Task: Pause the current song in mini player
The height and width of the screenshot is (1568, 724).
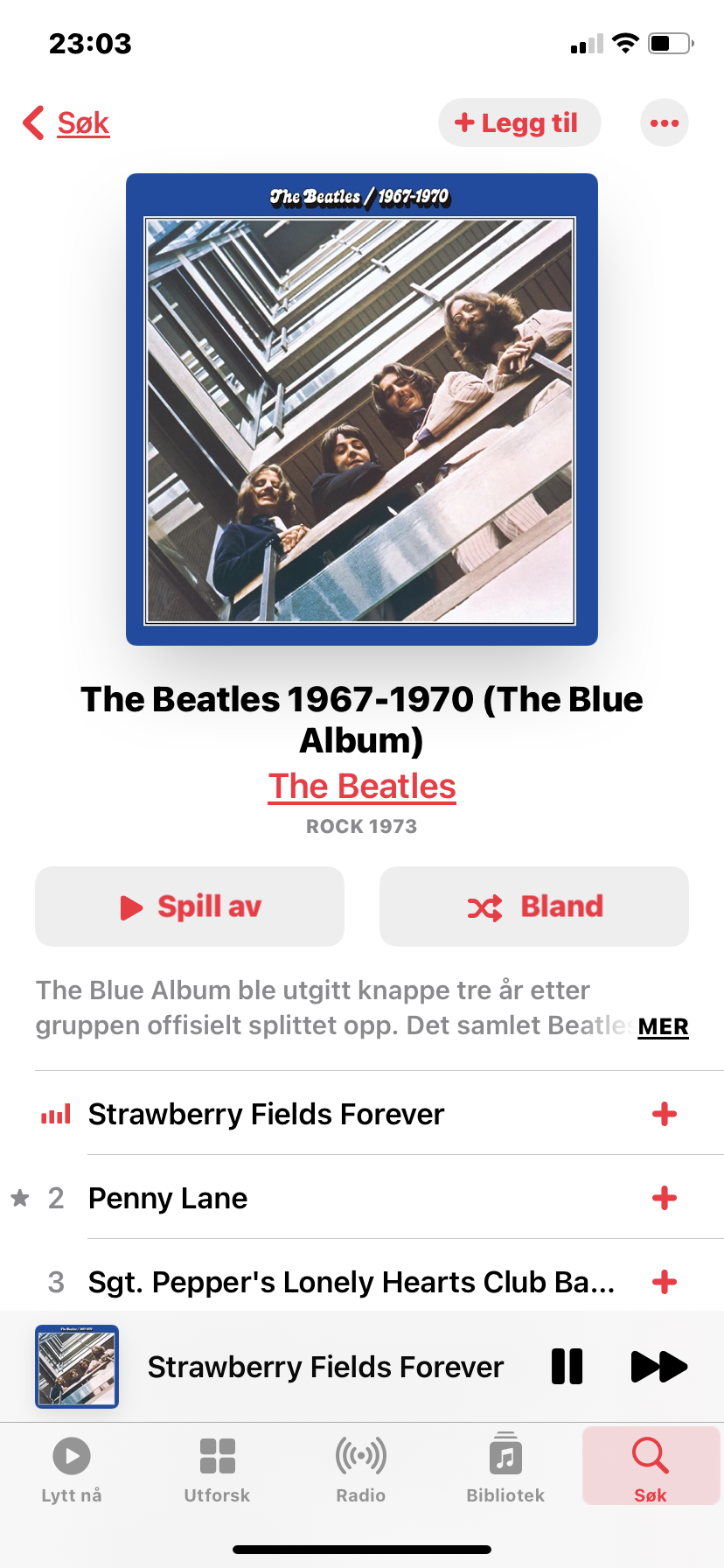Action: pyautogui.click(x=567, y=1366)
